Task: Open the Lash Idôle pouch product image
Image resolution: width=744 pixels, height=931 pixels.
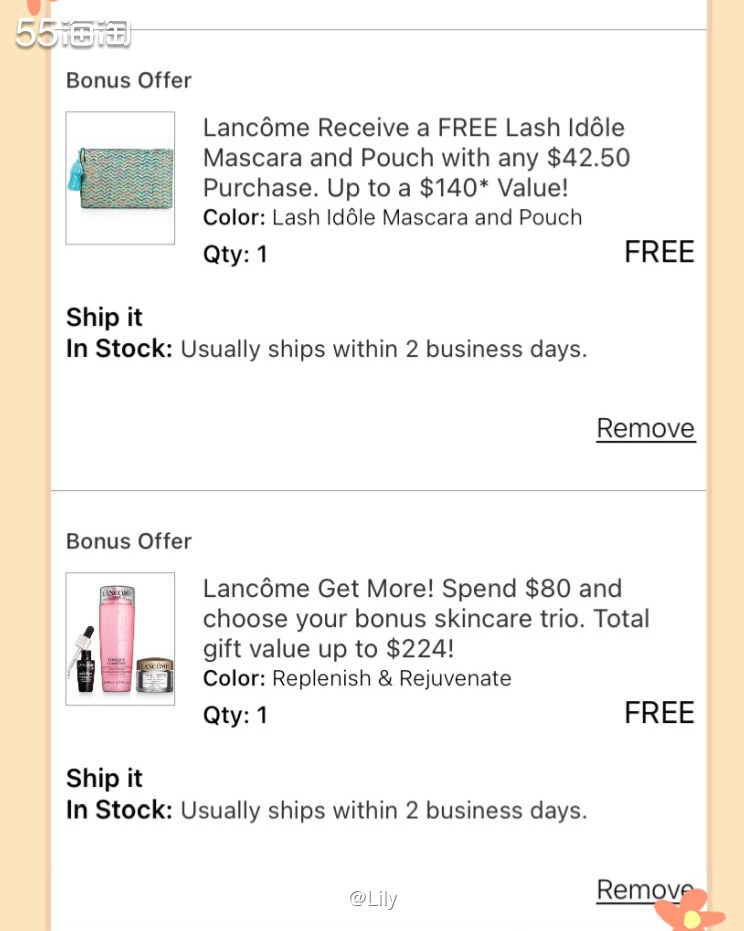Action: point(120,177)
